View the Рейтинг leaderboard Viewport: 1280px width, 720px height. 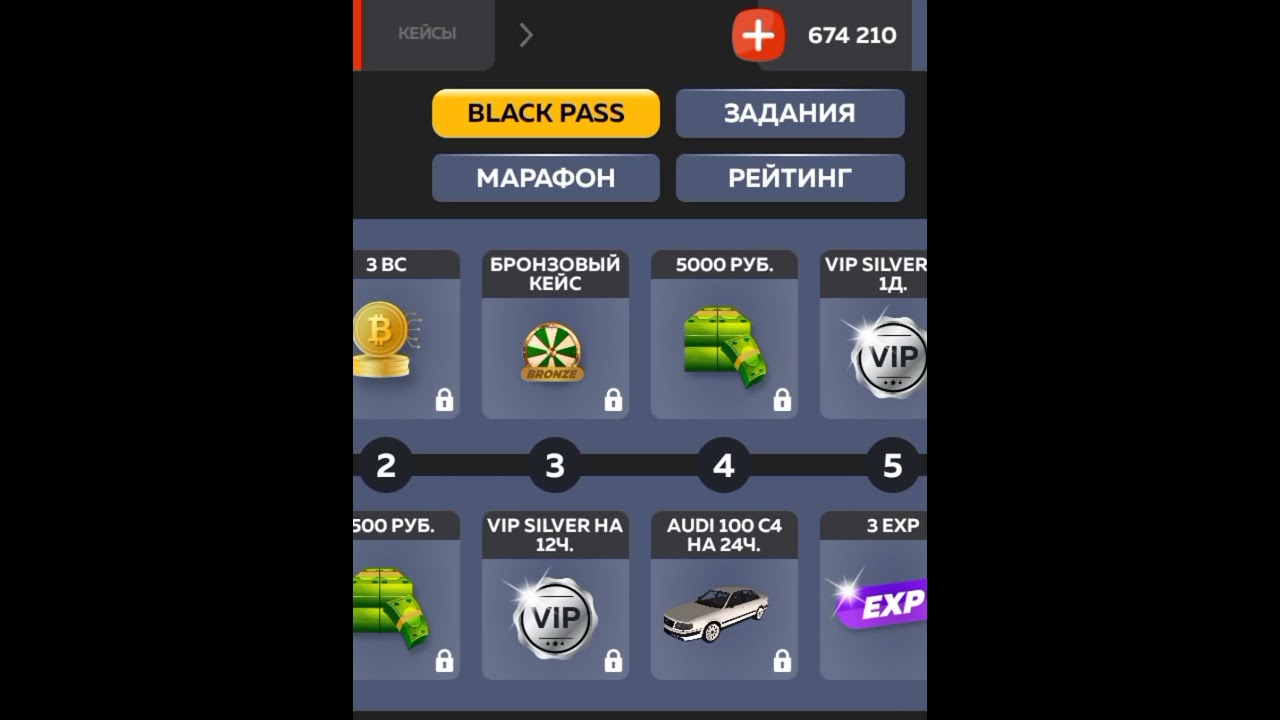790,178
